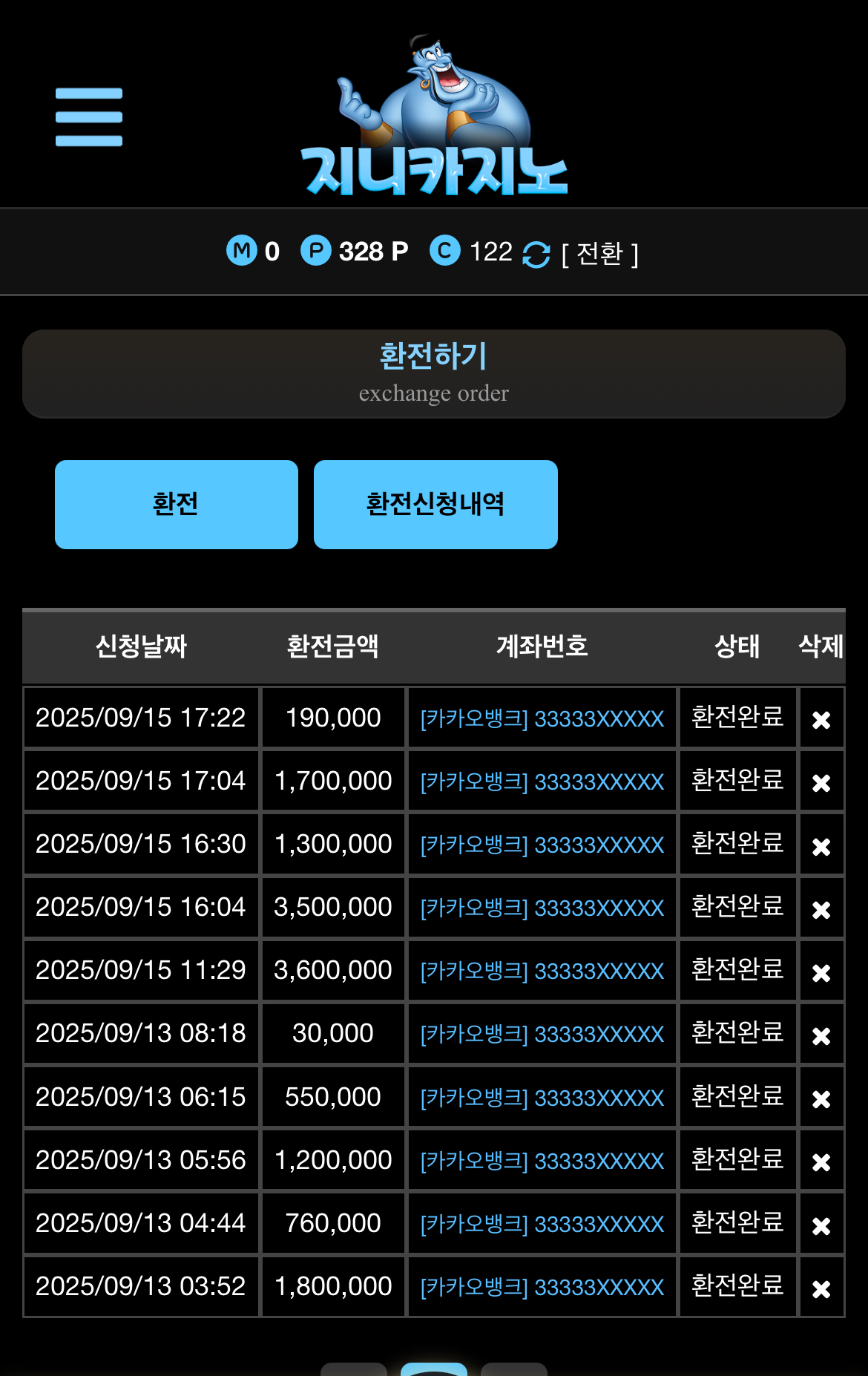Tap the 전환 link

click(x=599, y=254)
